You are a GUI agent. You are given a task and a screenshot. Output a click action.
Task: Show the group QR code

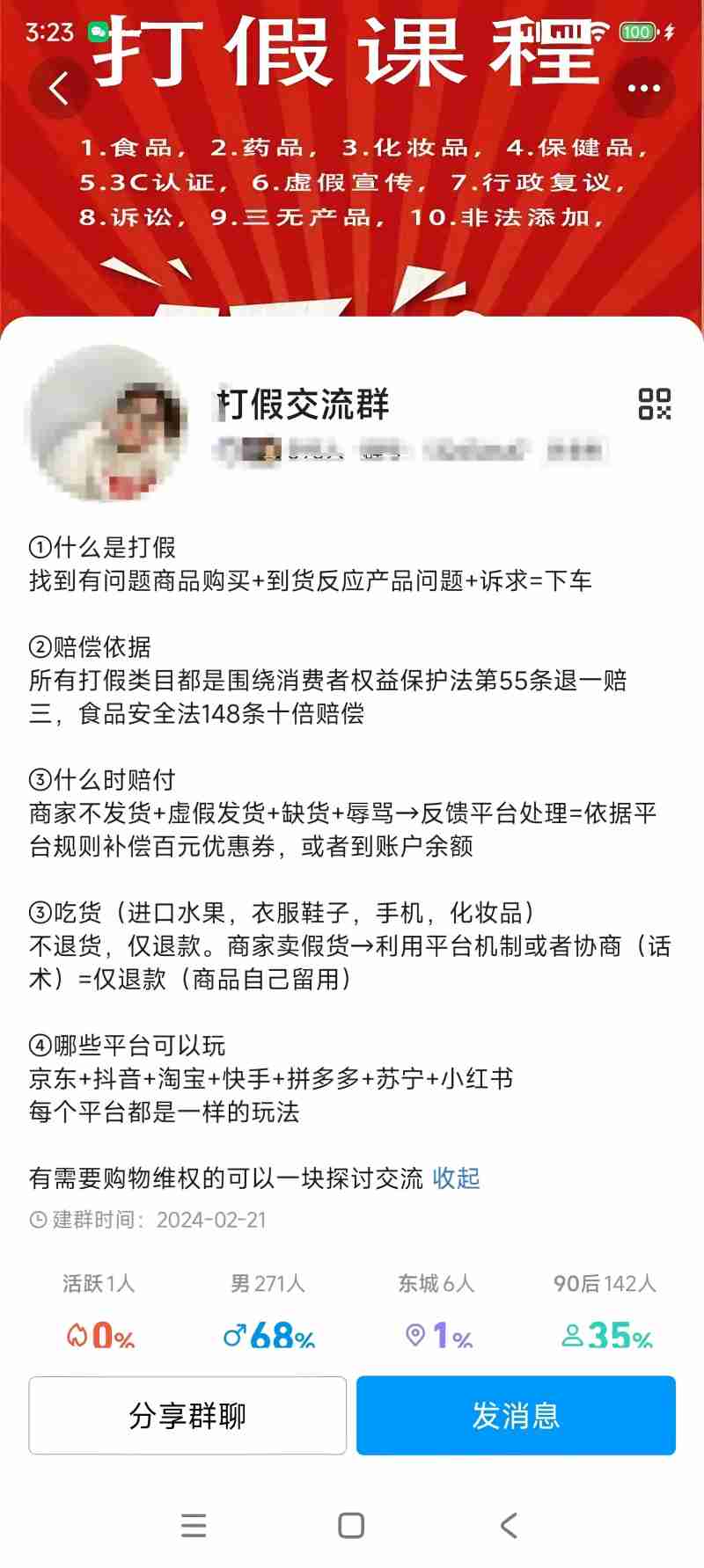point(654,405)
